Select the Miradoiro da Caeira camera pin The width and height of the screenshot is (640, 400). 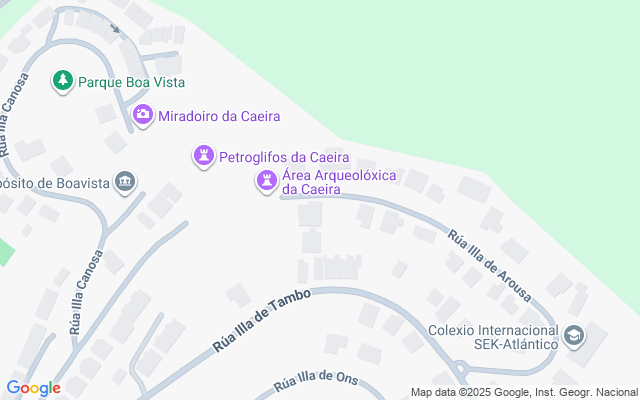point(143,115)
